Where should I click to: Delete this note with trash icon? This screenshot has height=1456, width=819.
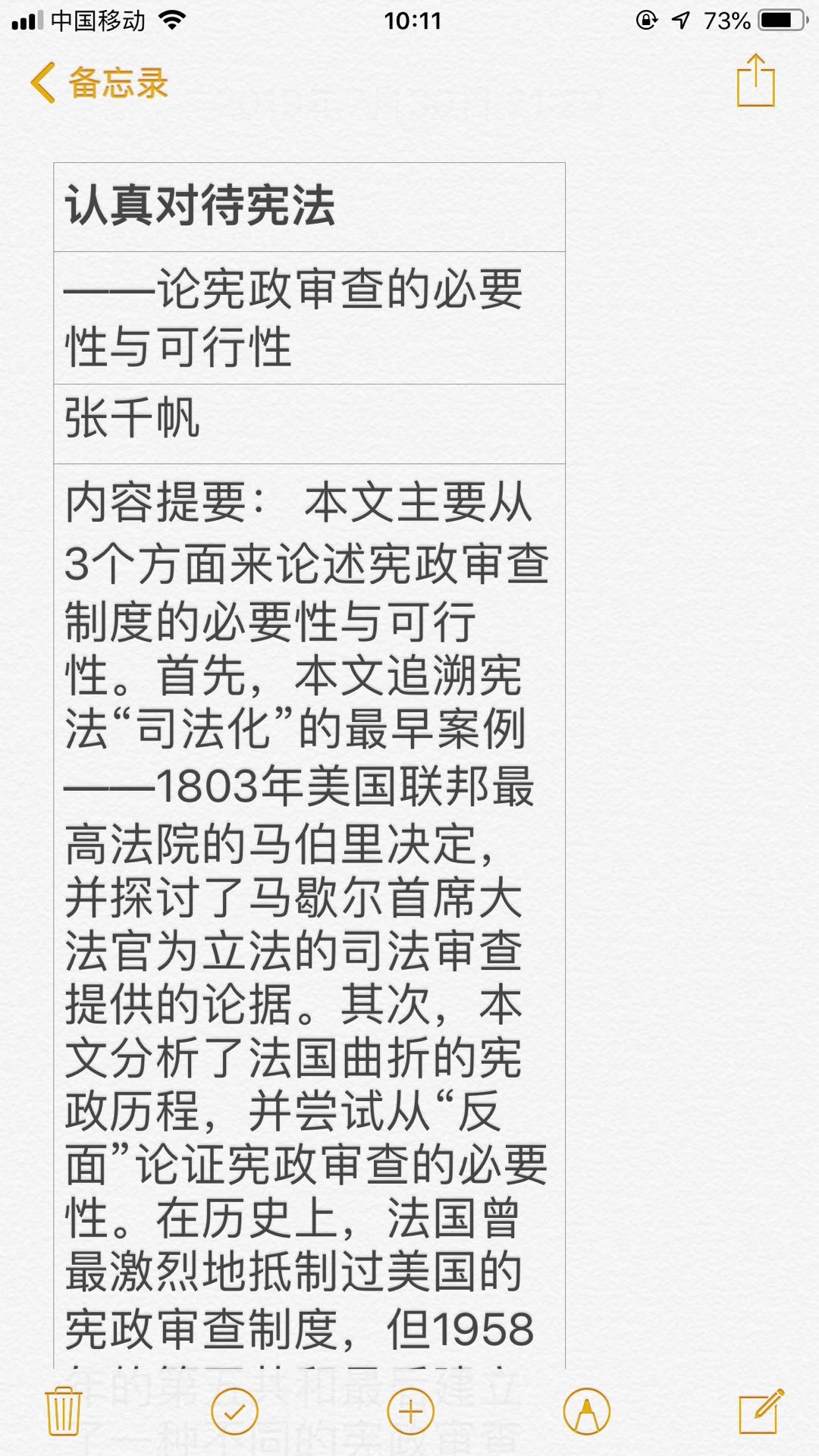click(x=64, y=1411)
